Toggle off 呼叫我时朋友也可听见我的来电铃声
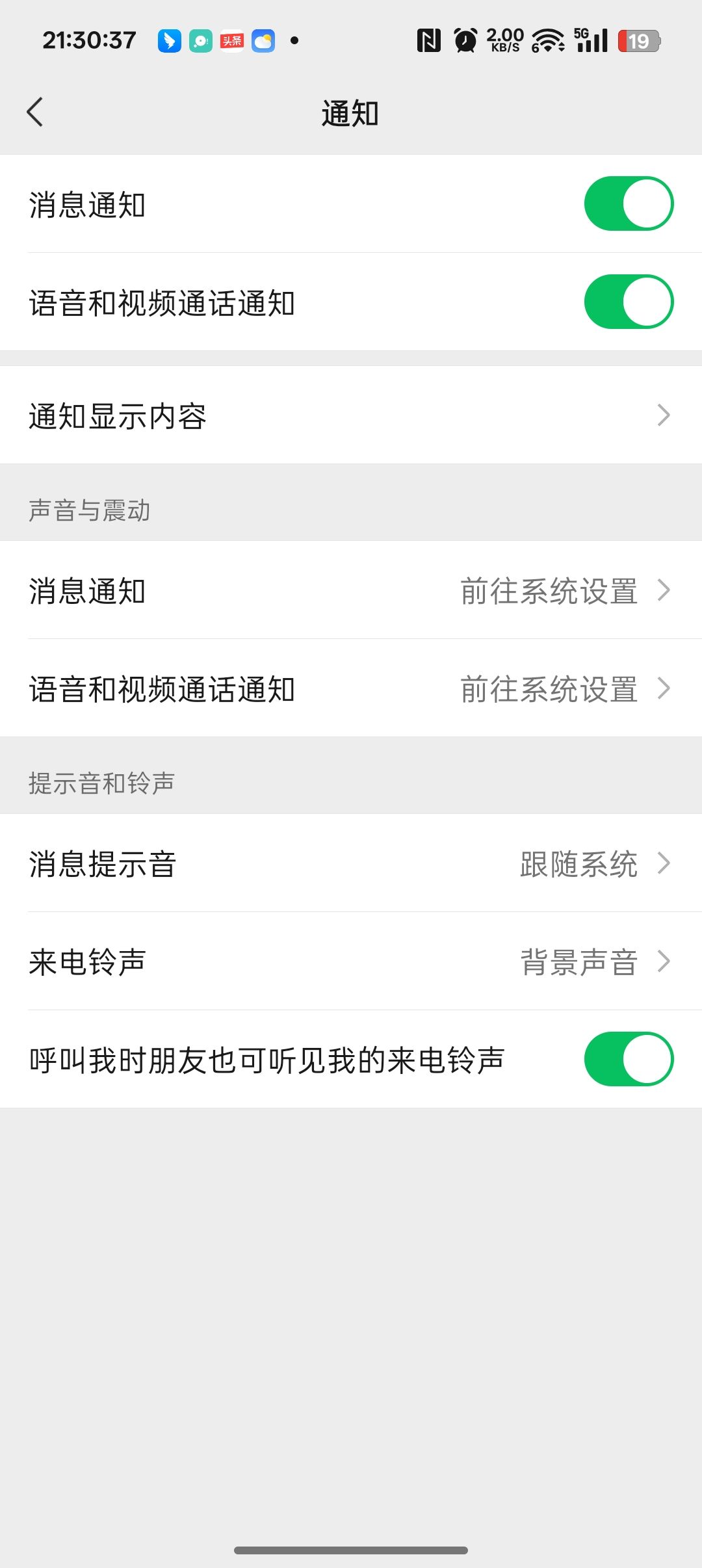702x1568 pixels. (628, 1059)
